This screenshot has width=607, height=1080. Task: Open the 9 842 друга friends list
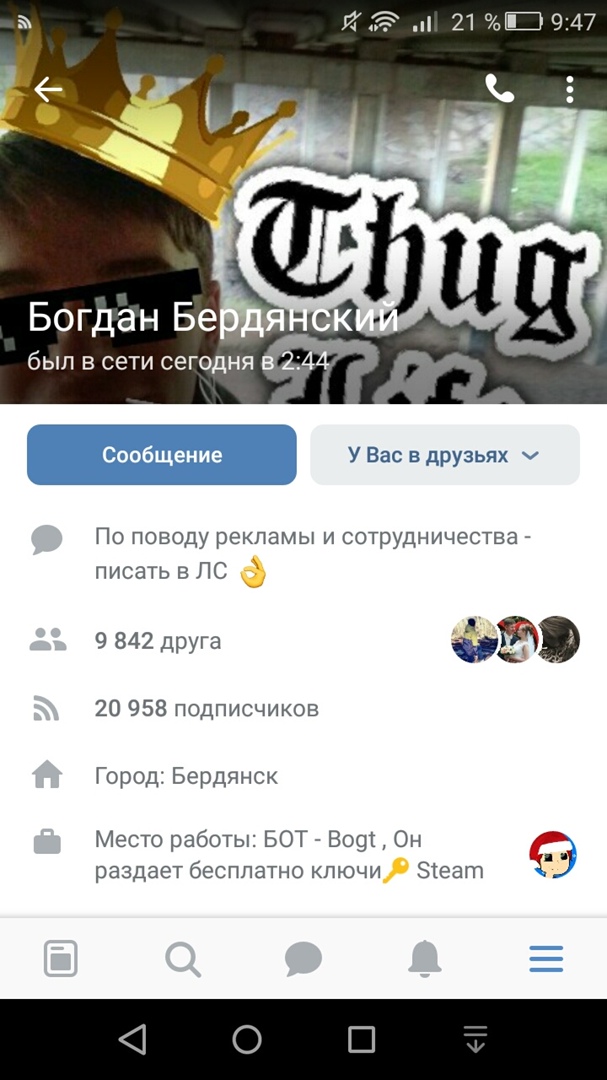tap(158, 641)
